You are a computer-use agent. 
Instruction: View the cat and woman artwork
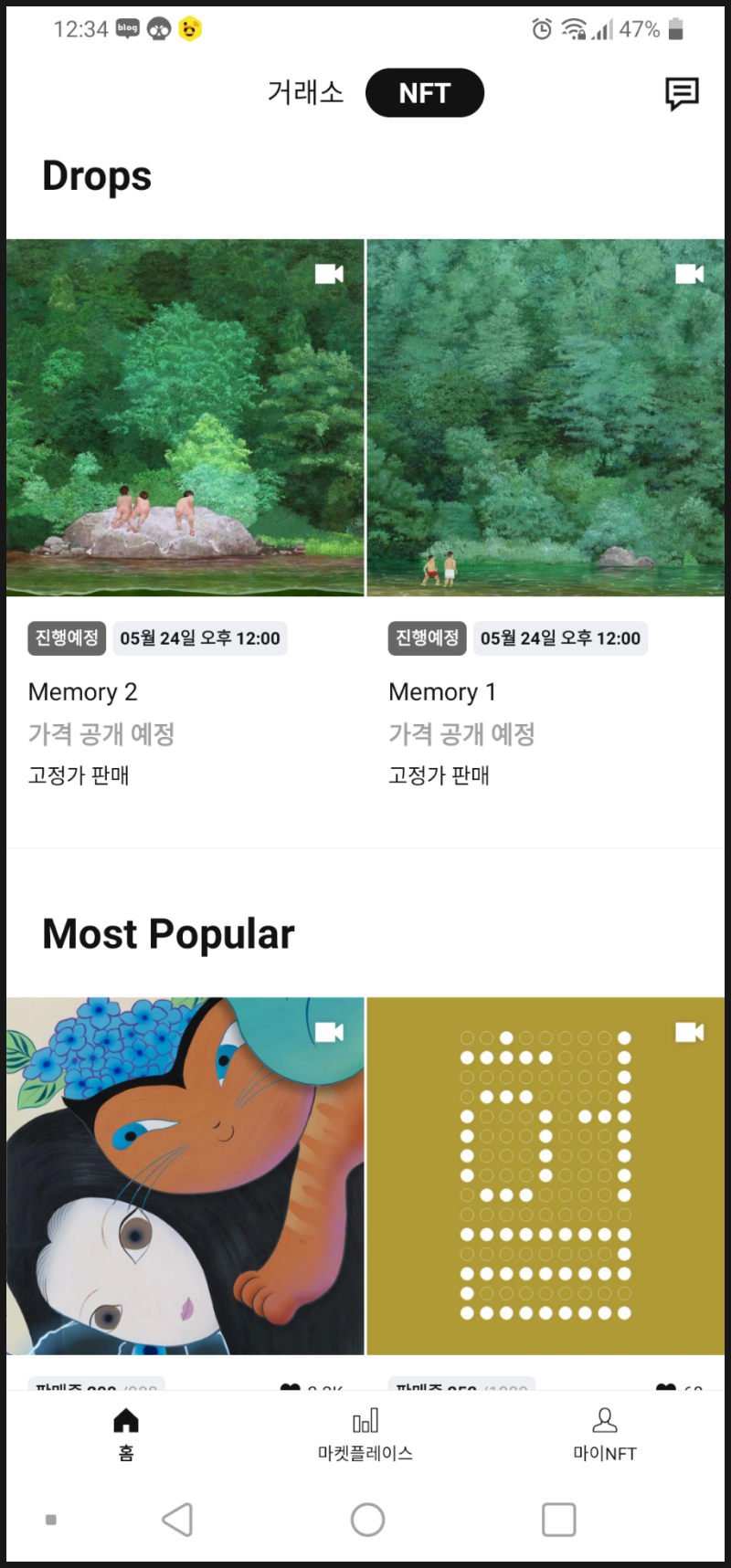point(185,1175)
